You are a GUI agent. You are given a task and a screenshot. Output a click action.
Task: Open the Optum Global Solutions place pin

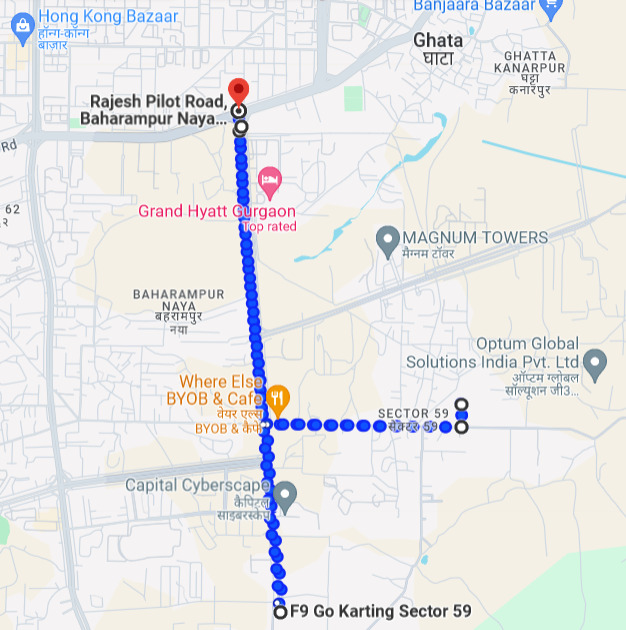[x=595, y=363]
